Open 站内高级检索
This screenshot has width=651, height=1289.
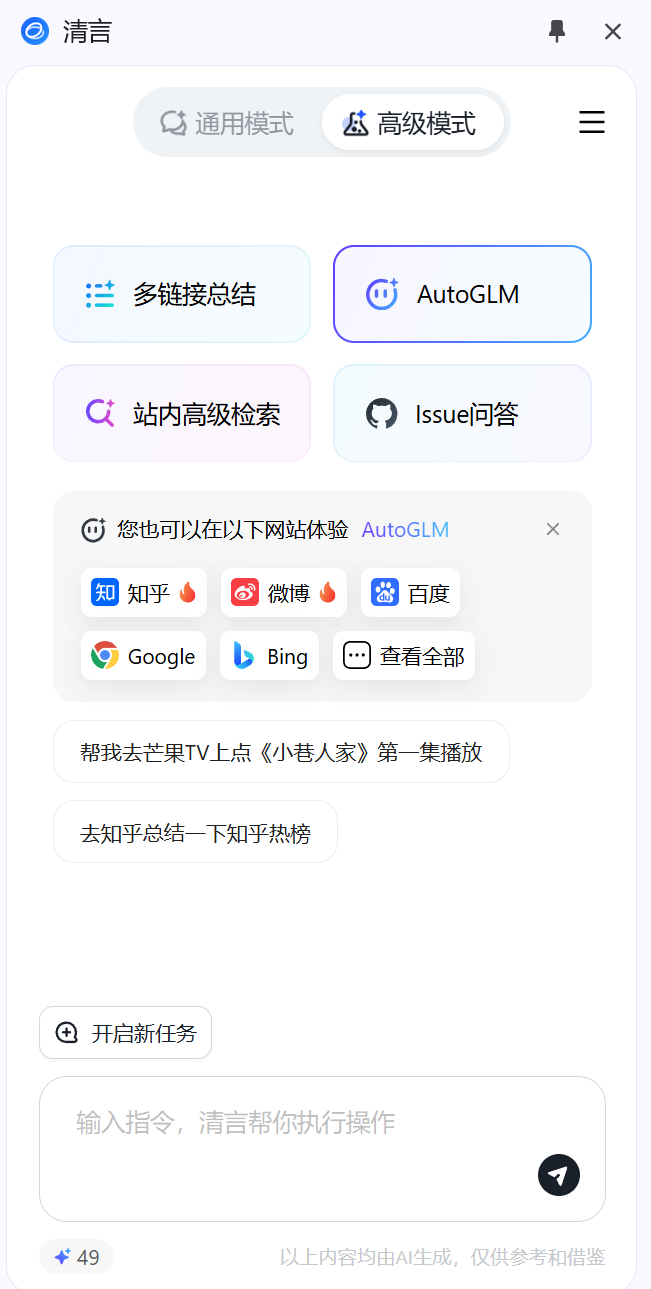click(x=182, y=413)
